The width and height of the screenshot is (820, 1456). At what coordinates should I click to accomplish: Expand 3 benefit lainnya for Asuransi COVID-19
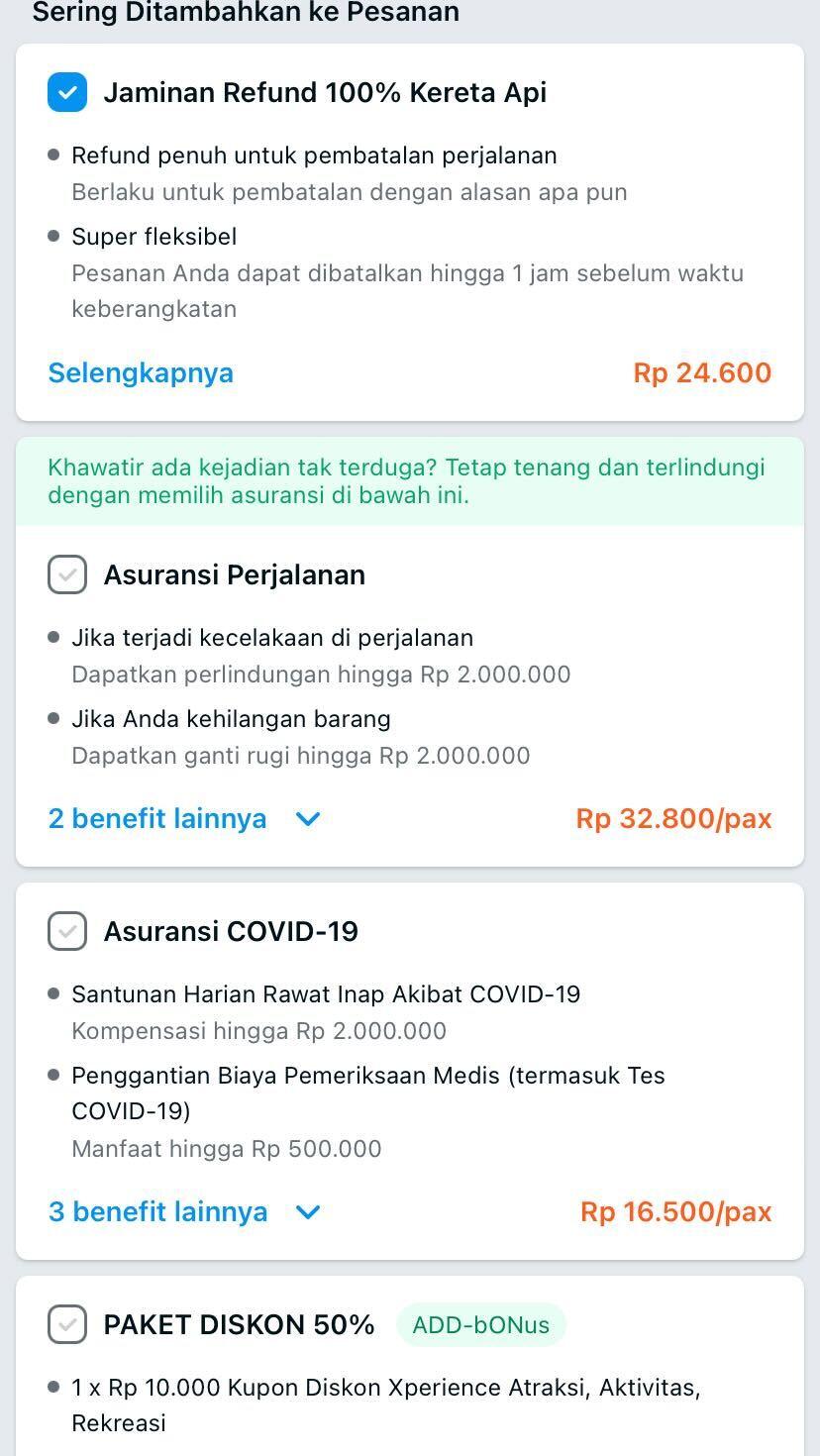click(x=184, y=1212)
